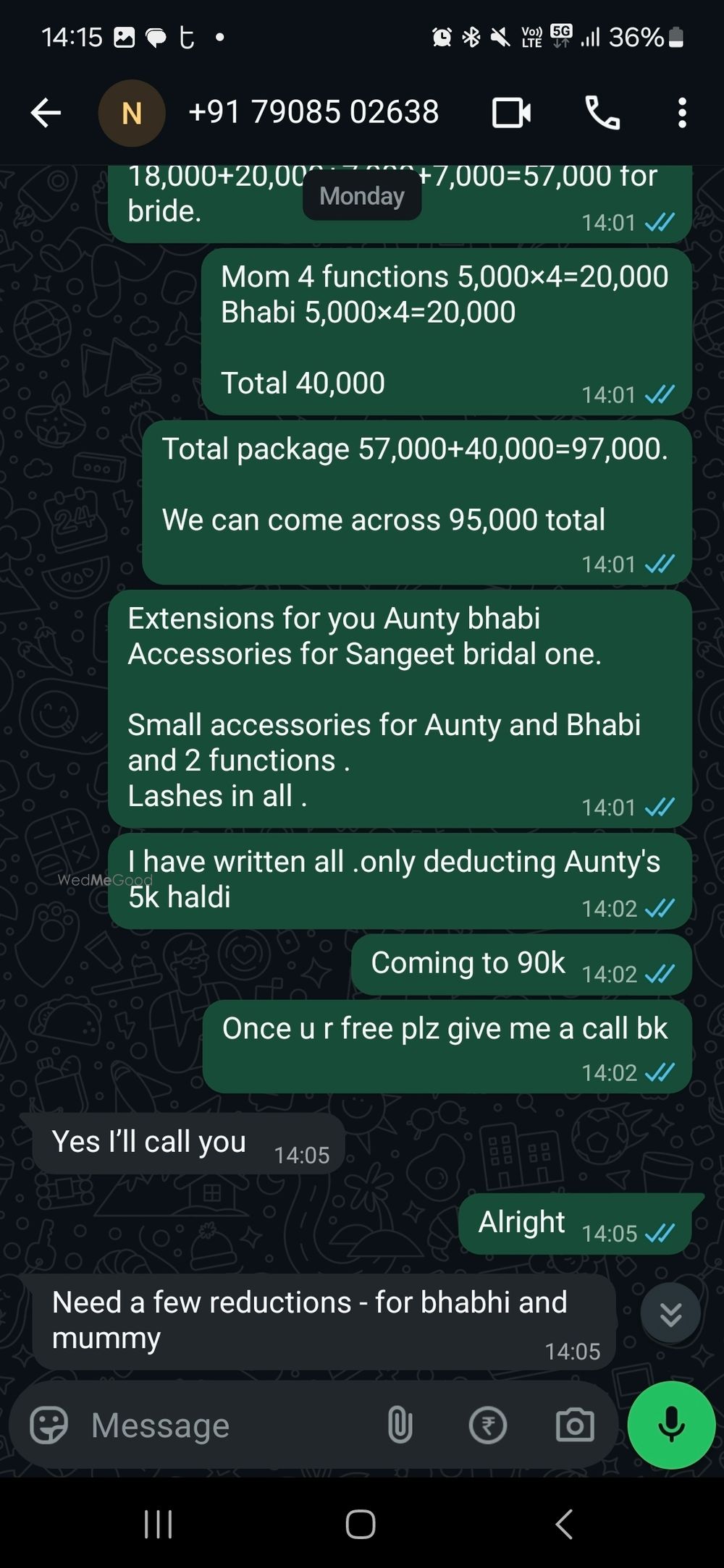
Task: Open the emoji sticker picker
Action: (49, 1425)
